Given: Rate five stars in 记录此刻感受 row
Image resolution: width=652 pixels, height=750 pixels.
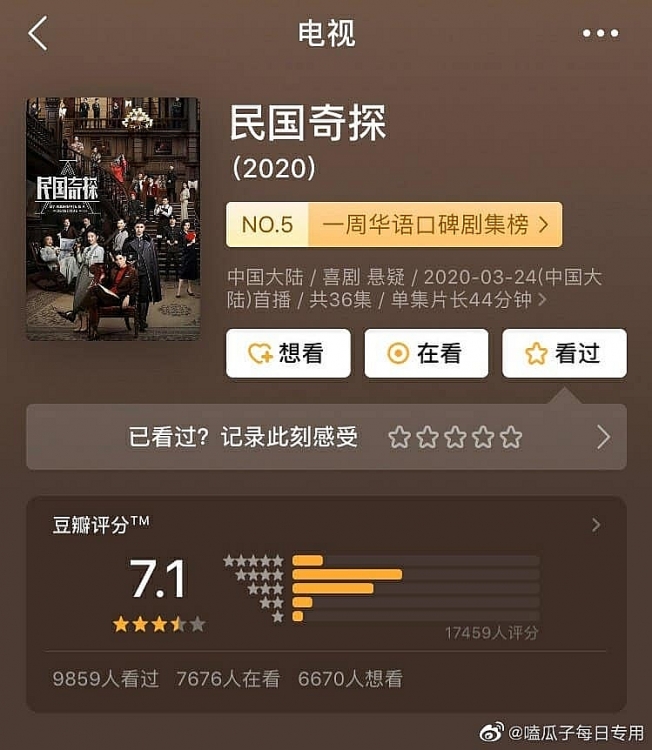Looking at the screenshot, I should tap(511, 437).
